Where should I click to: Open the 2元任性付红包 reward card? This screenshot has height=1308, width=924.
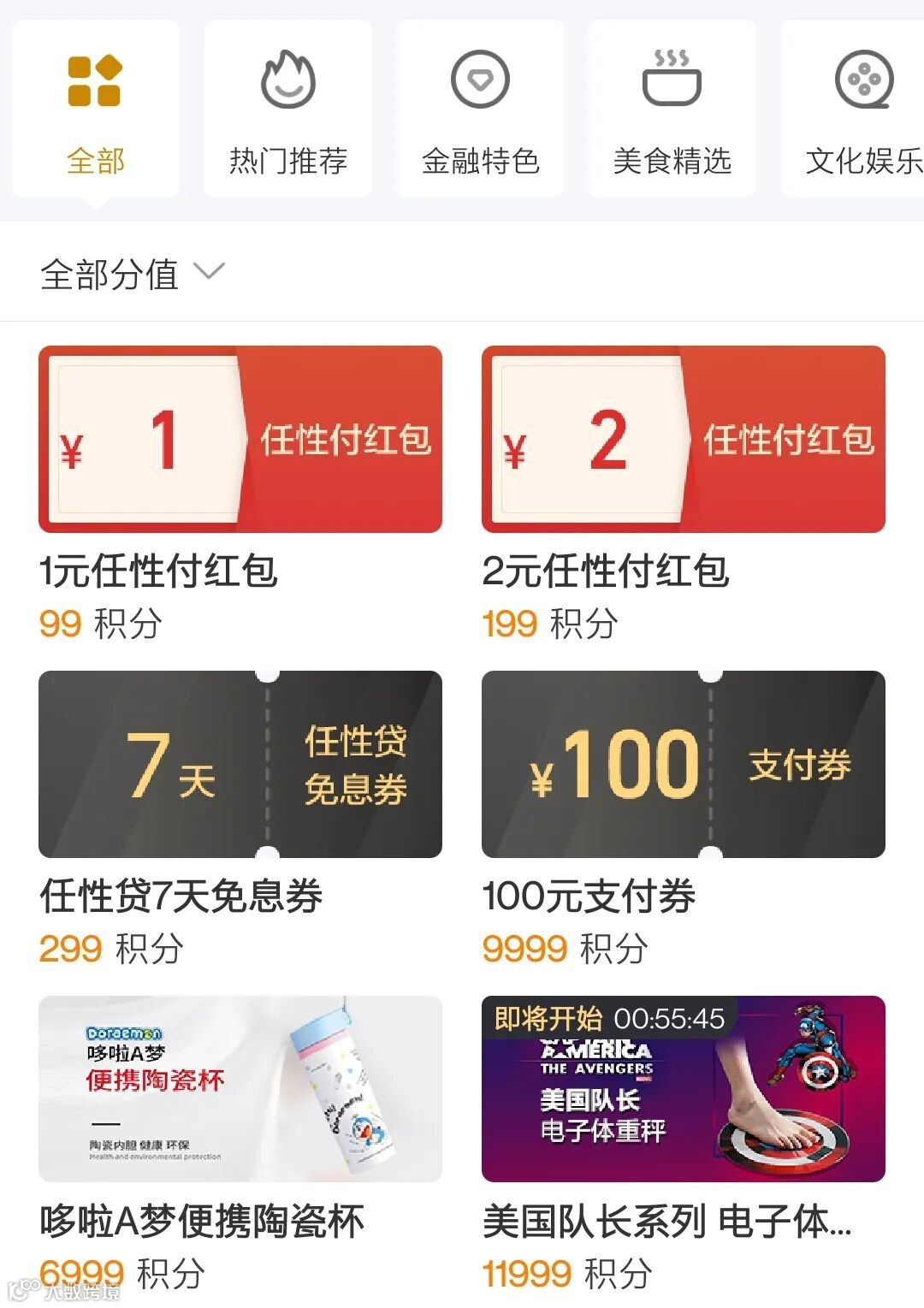pos(683,440)
